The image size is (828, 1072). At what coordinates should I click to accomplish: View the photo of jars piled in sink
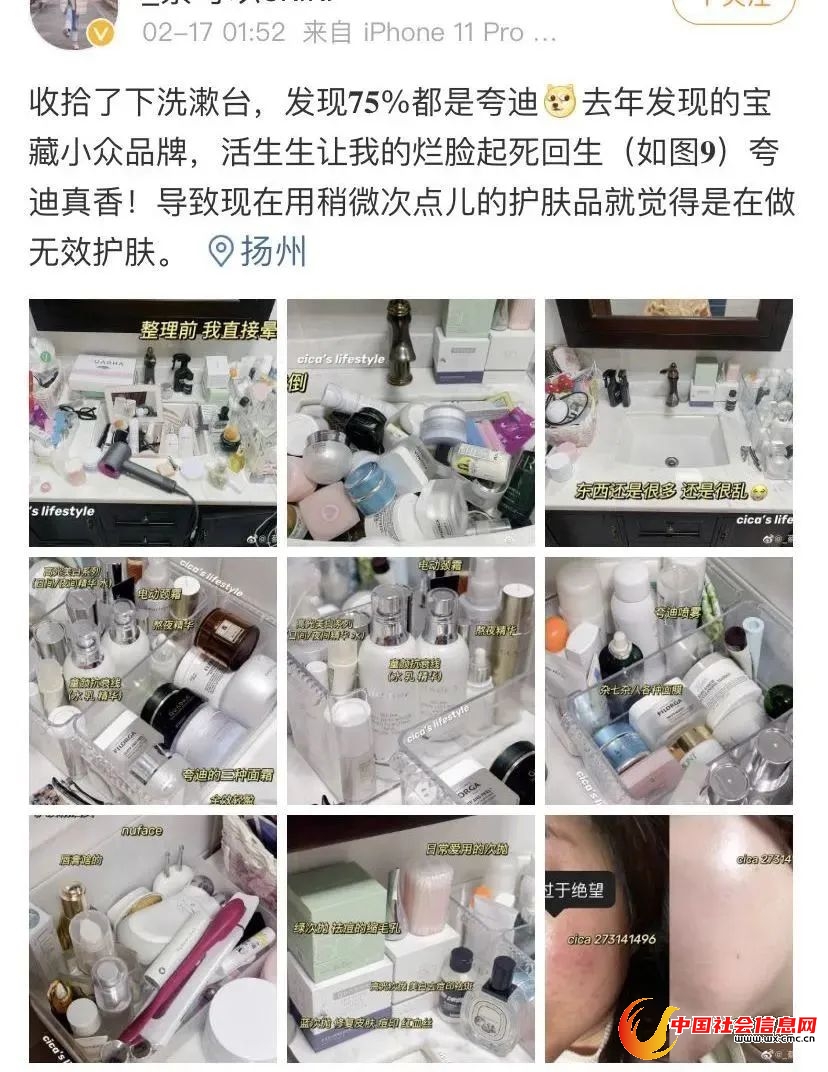click(x=411, y=422)
